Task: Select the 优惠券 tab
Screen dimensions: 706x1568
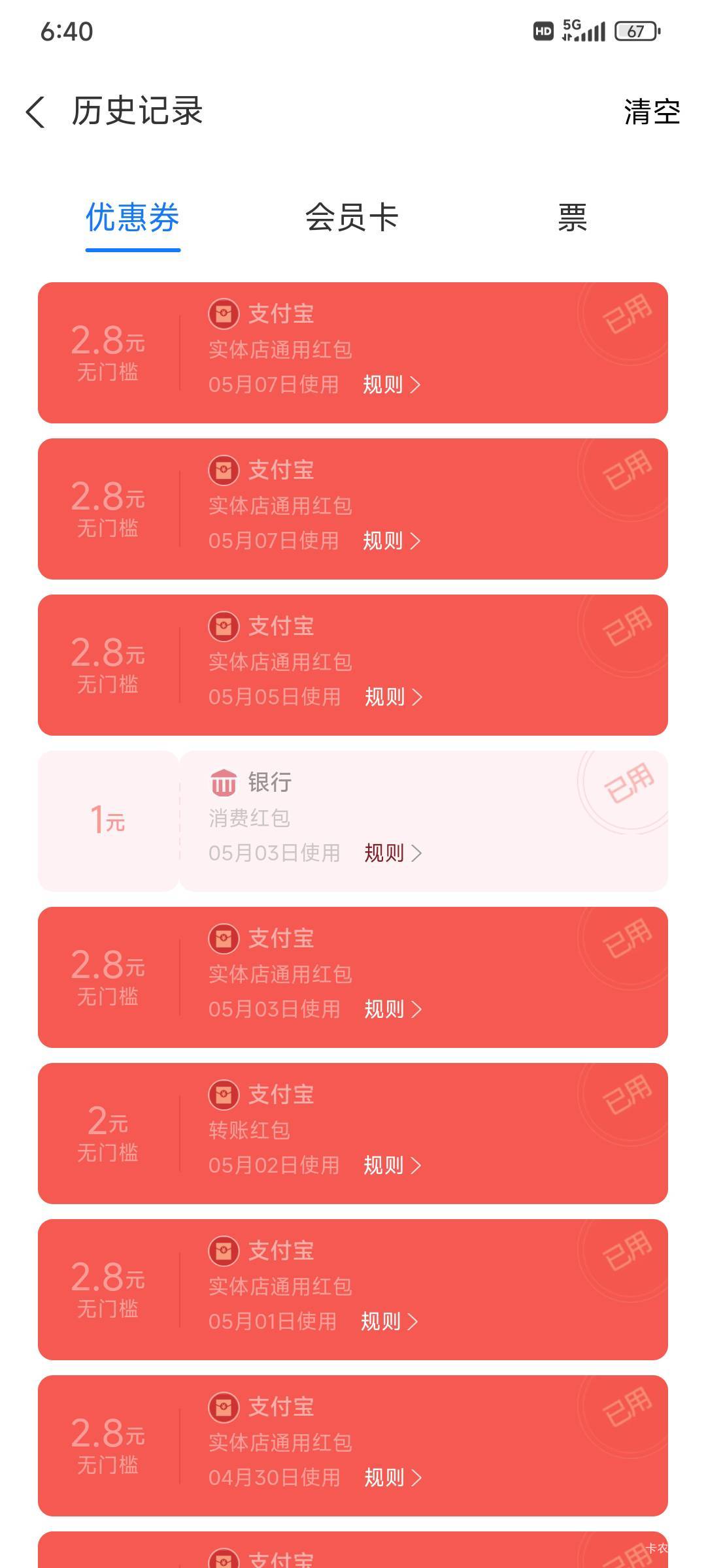Action: [133, 218]
